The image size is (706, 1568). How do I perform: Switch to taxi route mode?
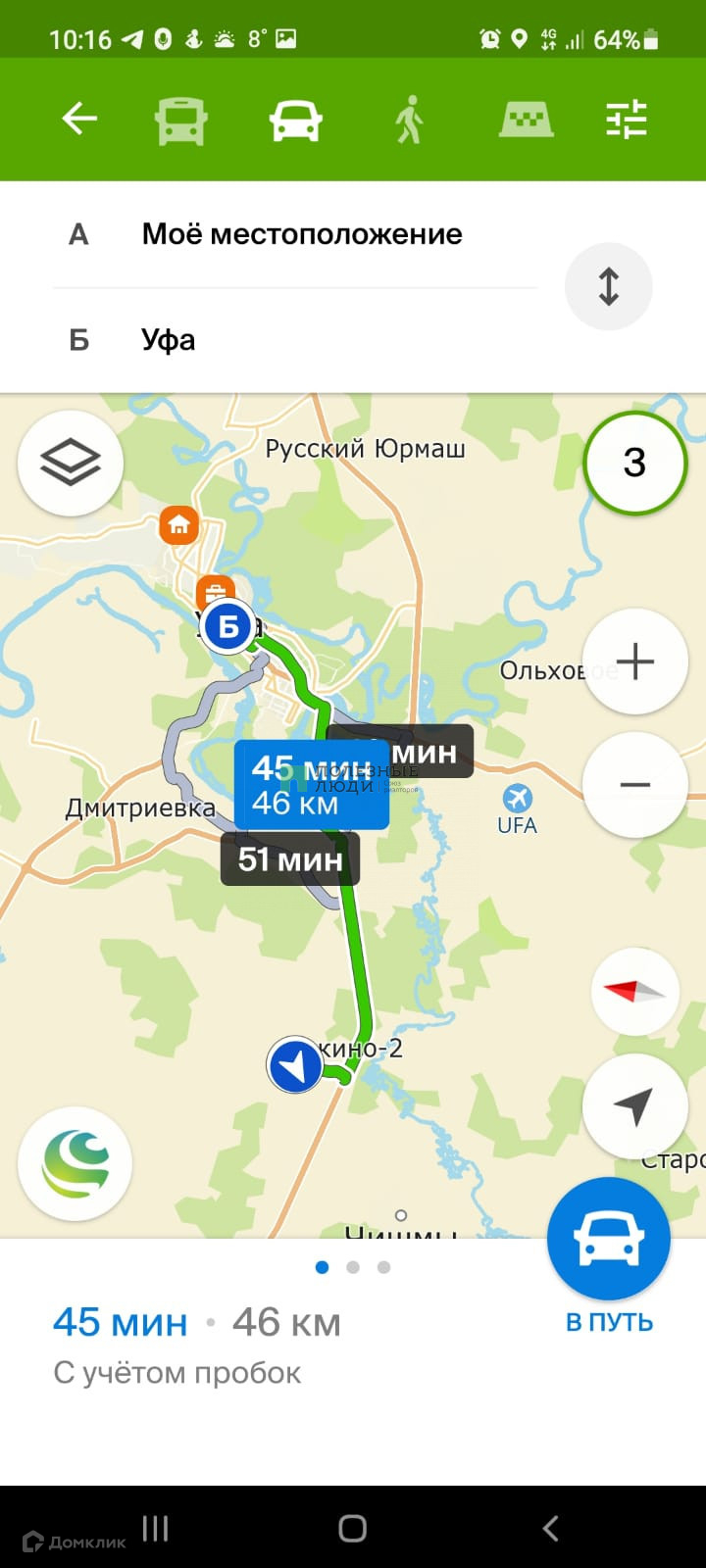526,122
